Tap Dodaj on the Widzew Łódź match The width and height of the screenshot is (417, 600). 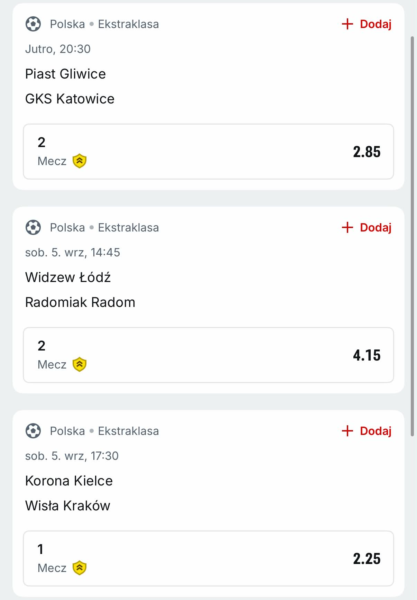coord(367,228)
